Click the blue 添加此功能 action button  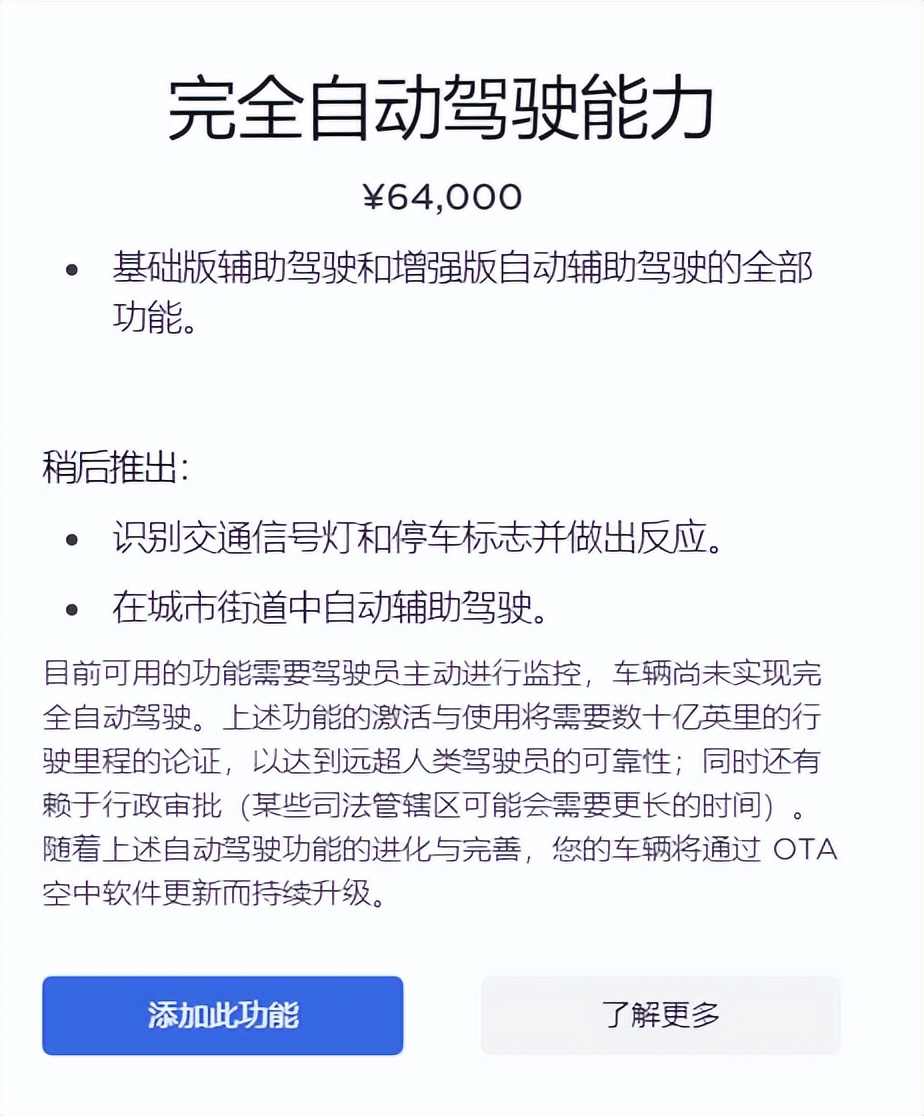tap(222, 1015)
